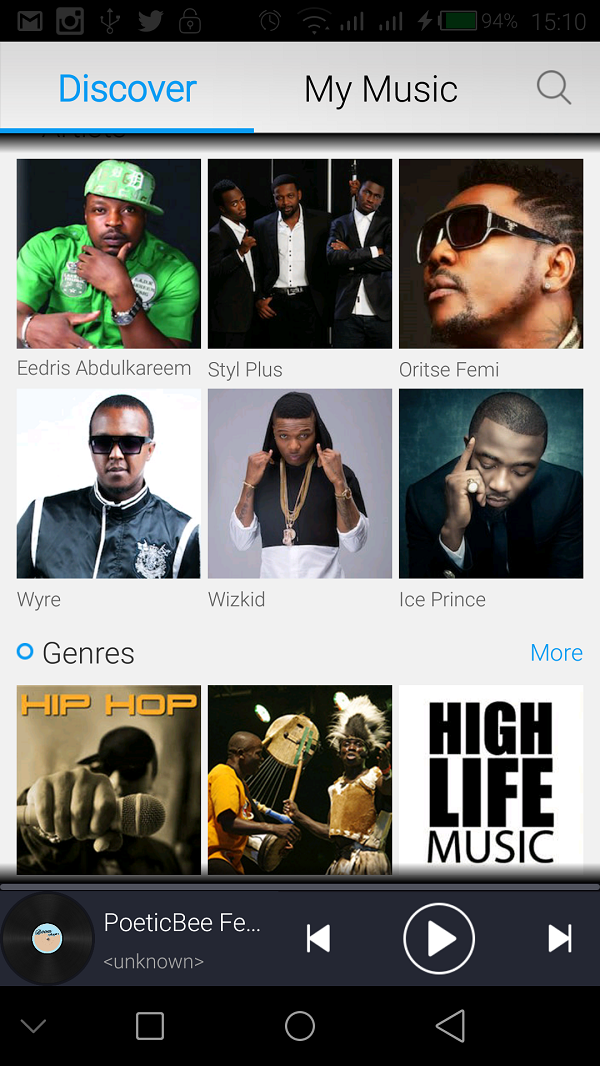This screenshot has width=600, height=1066.
Task: Select the Discover tab
Action: [127, 89]
